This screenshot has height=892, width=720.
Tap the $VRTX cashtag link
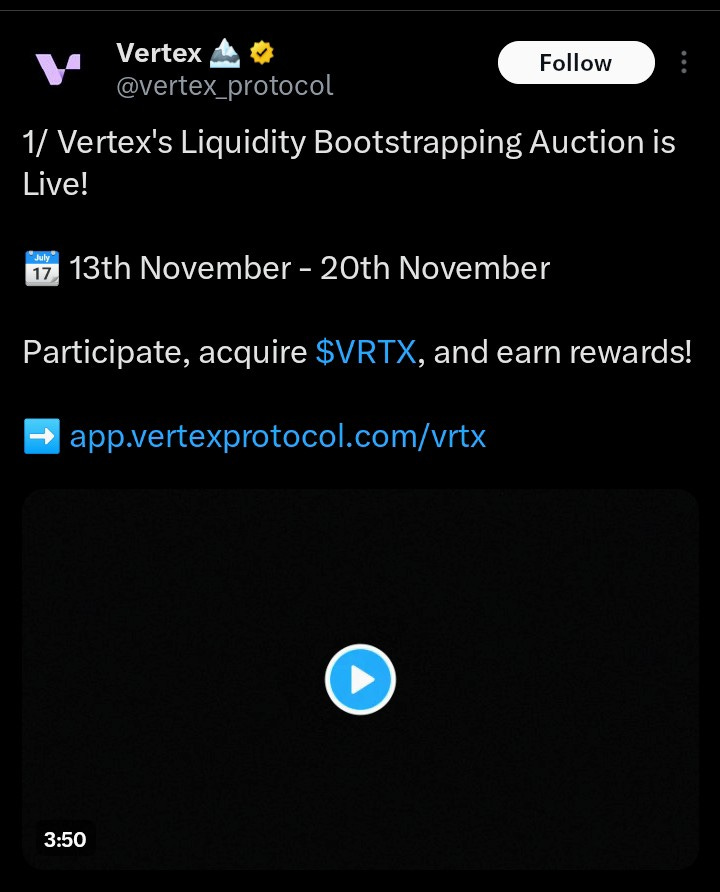click(365, 352)
